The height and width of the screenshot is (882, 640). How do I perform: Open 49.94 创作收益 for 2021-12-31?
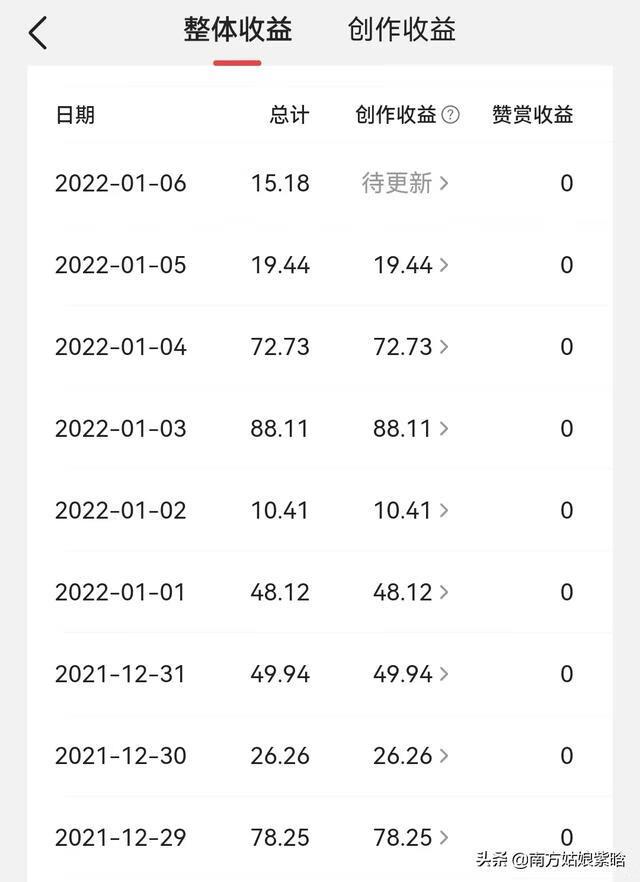pos(410,674)
